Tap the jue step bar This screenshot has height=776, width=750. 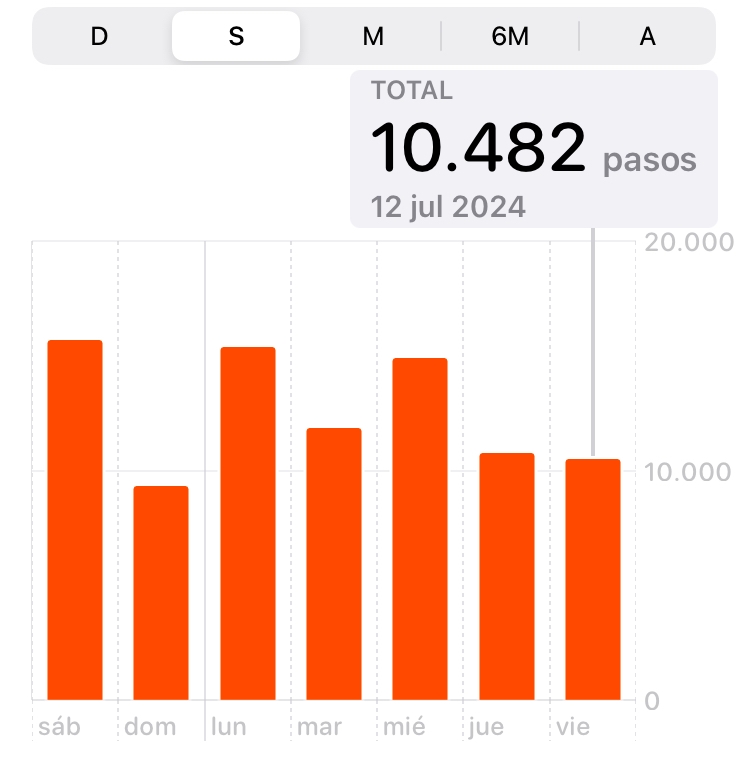pos(507,577)
